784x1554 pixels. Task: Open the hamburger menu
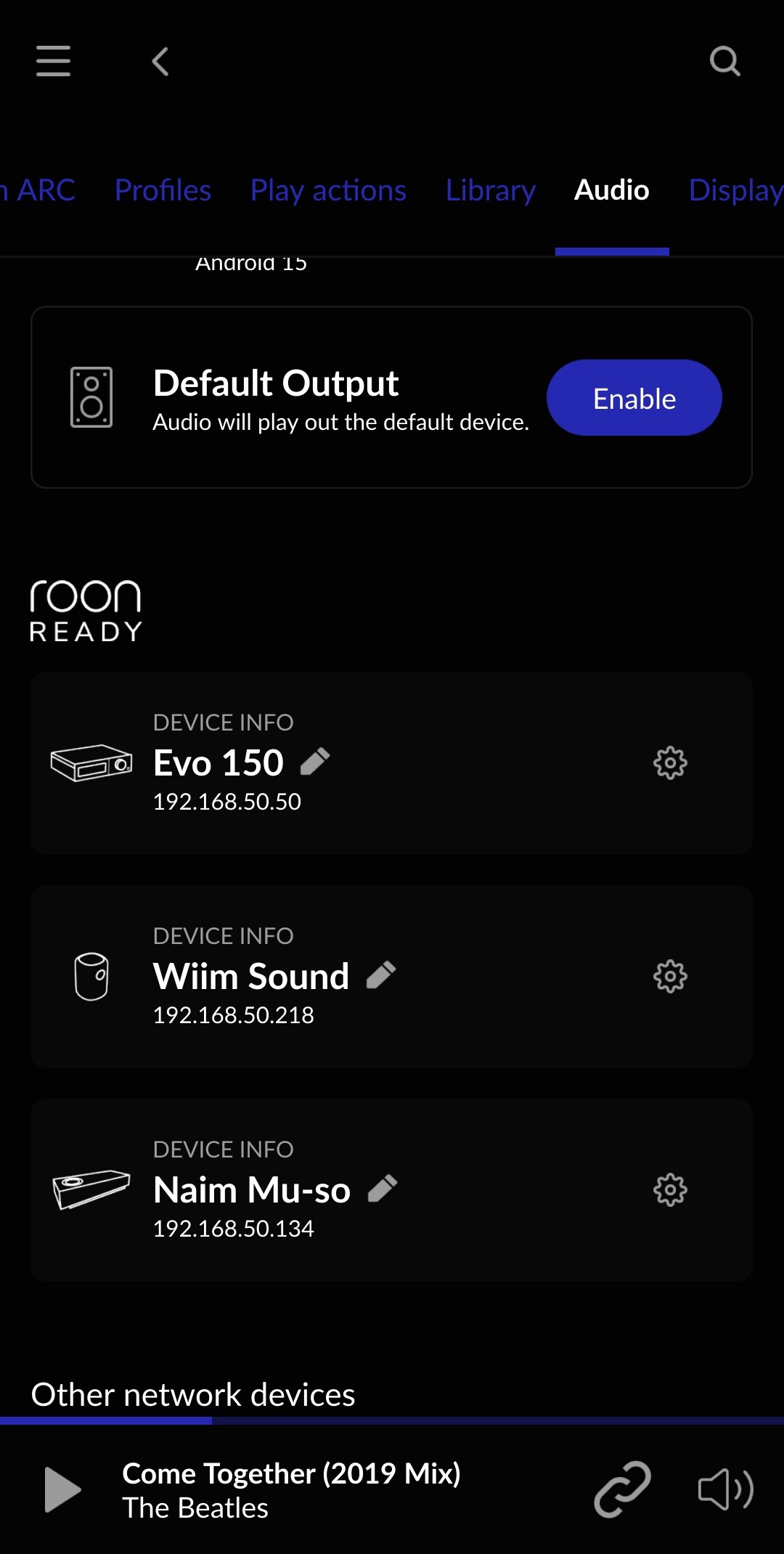[53, 61]
